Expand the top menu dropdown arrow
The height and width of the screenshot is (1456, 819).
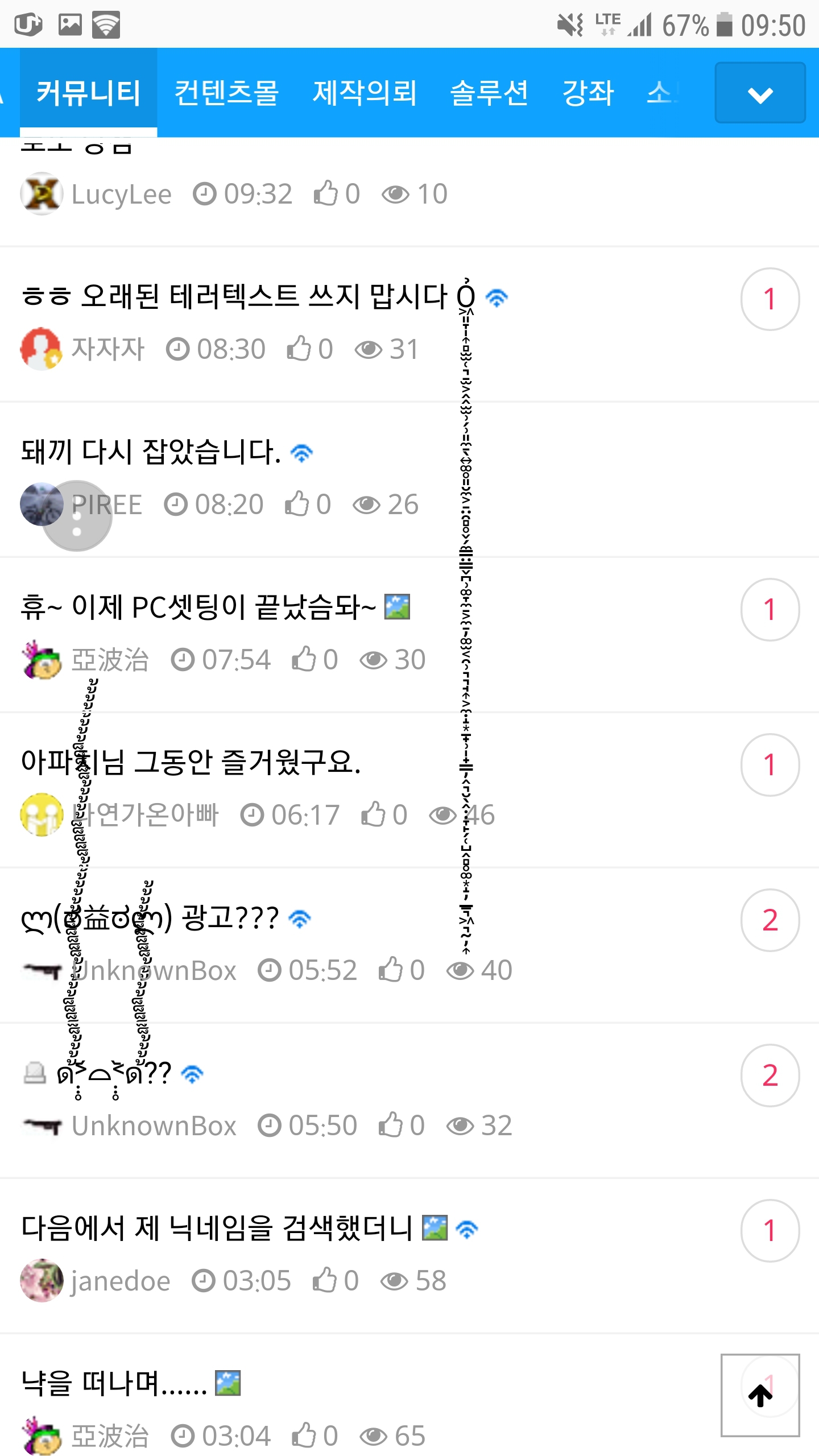760,94
